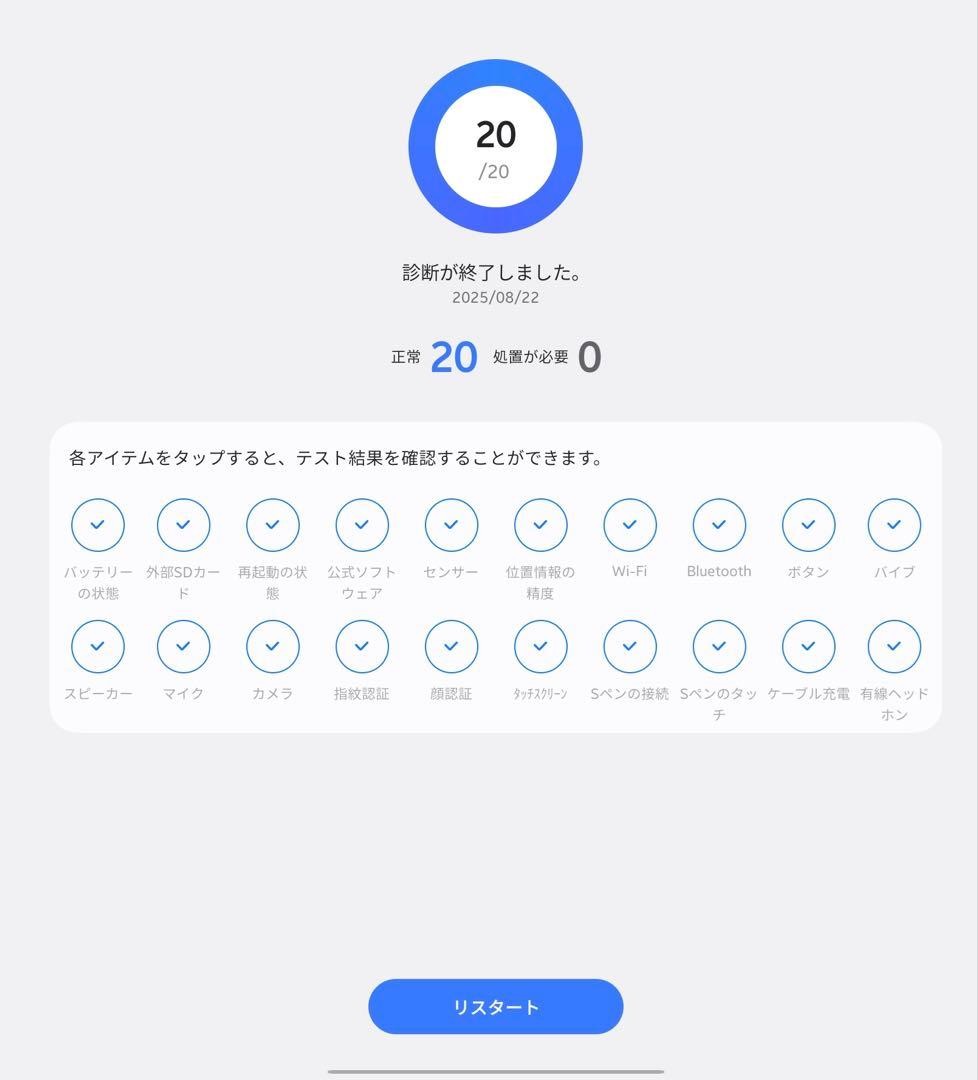View the ケーブル充電 (cable charging) result
This screenshot has height=1080, width=978.
click(x=806, y=647)
